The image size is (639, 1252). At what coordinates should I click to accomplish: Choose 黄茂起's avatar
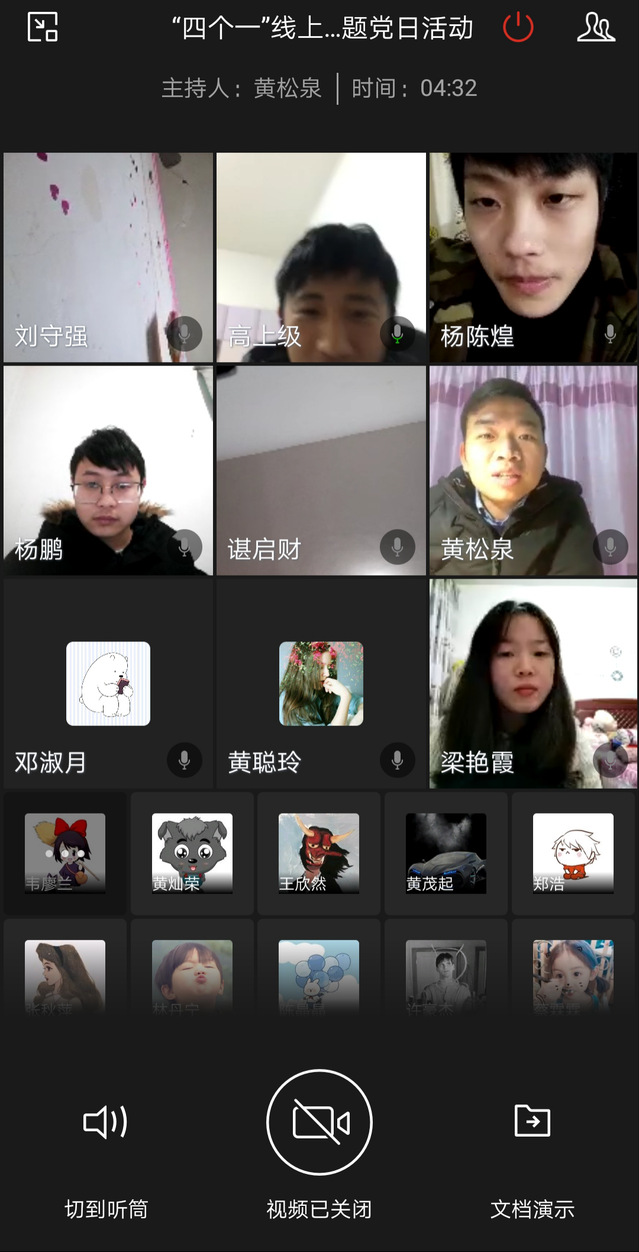point(446,853)
